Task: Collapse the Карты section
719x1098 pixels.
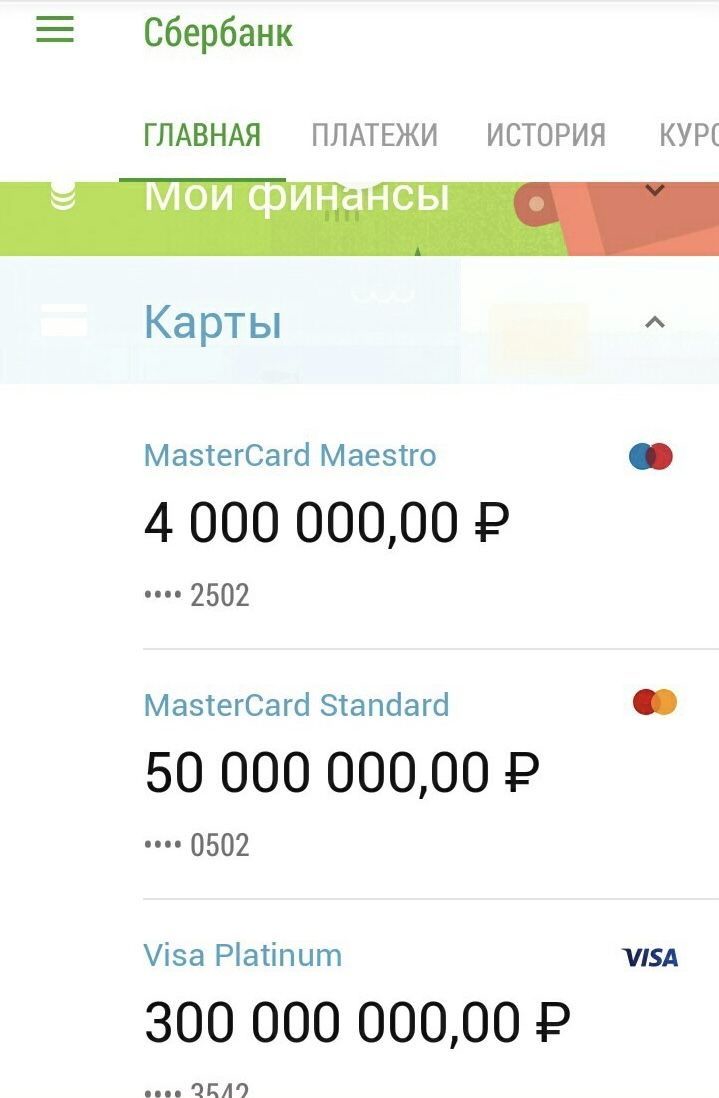Action: click(654, 322)
